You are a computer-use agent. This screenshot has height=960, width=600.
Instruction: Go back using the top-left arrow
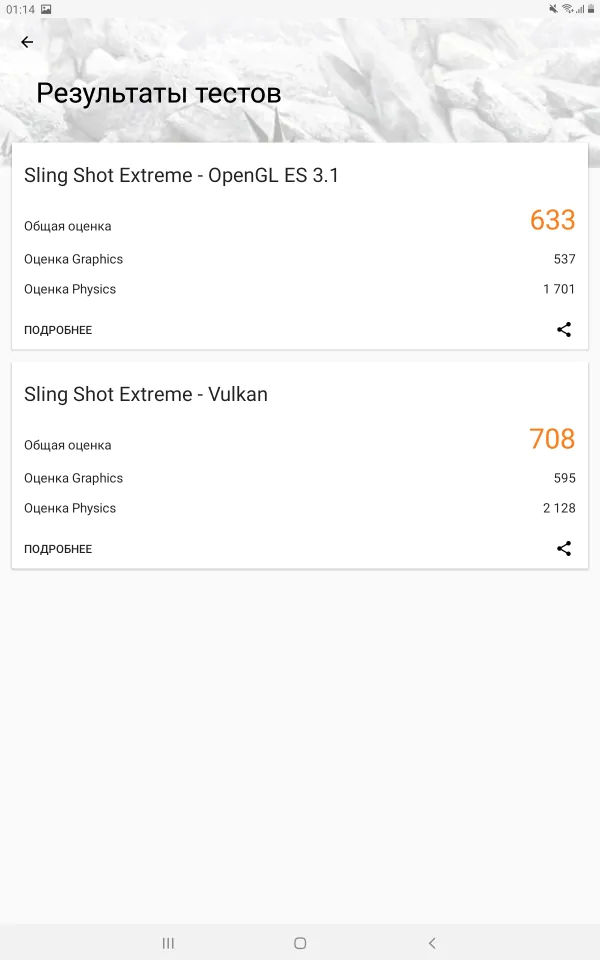pyautogui.click(x=27, y=42)
